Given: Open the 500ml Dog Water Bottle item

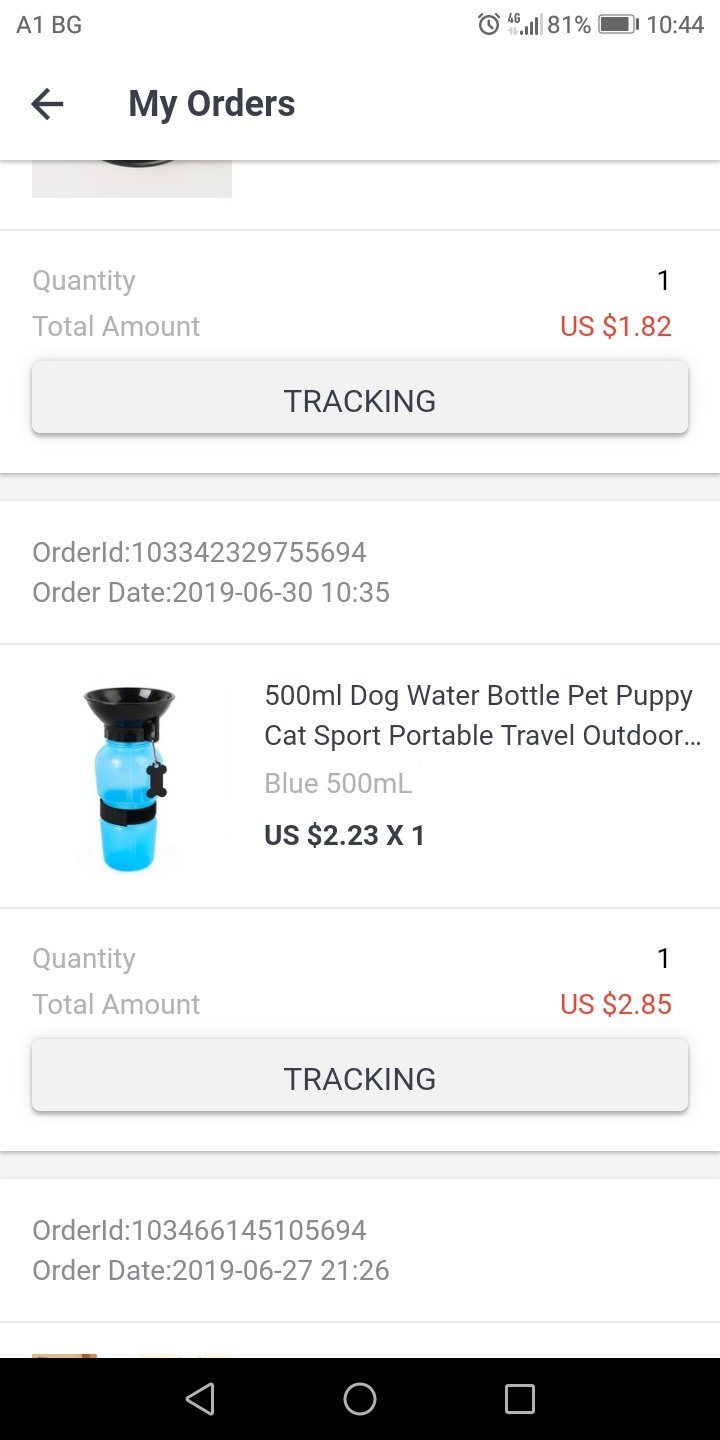Looking at the screenshot, I should 482,716.
